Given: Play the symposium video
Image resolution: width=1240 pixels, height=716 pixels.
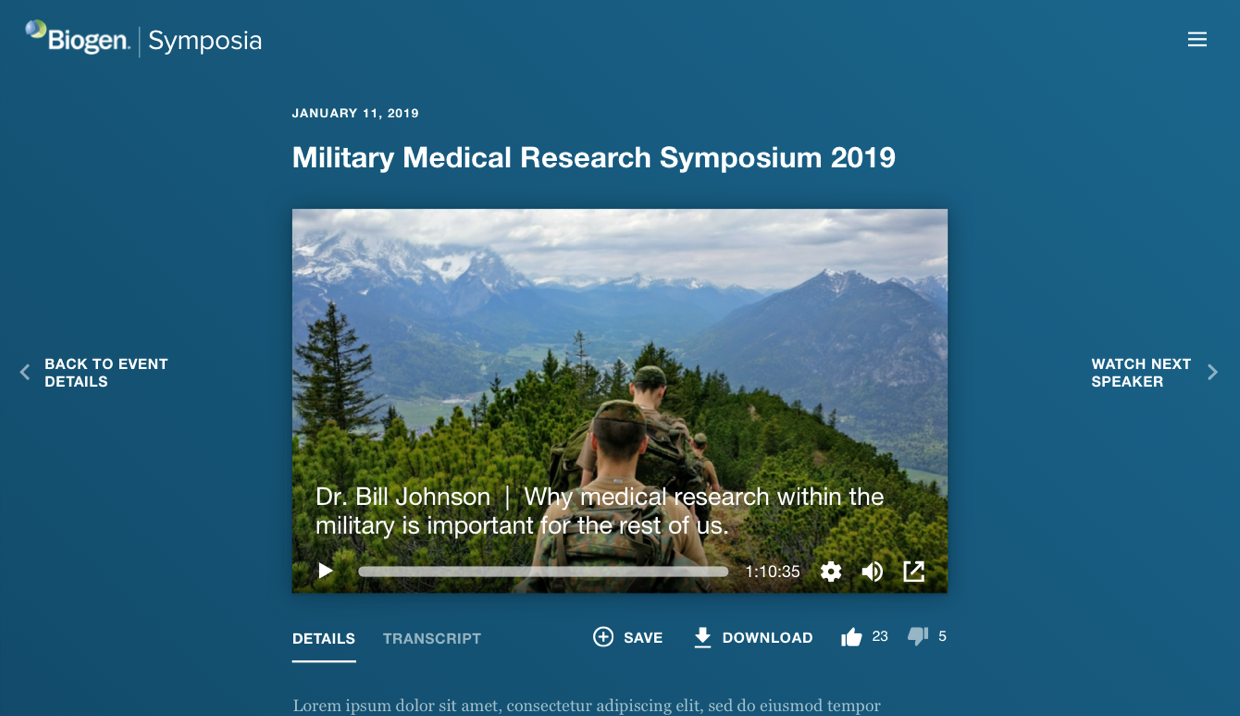Looking at the screenshot, I should pos(326,571).
